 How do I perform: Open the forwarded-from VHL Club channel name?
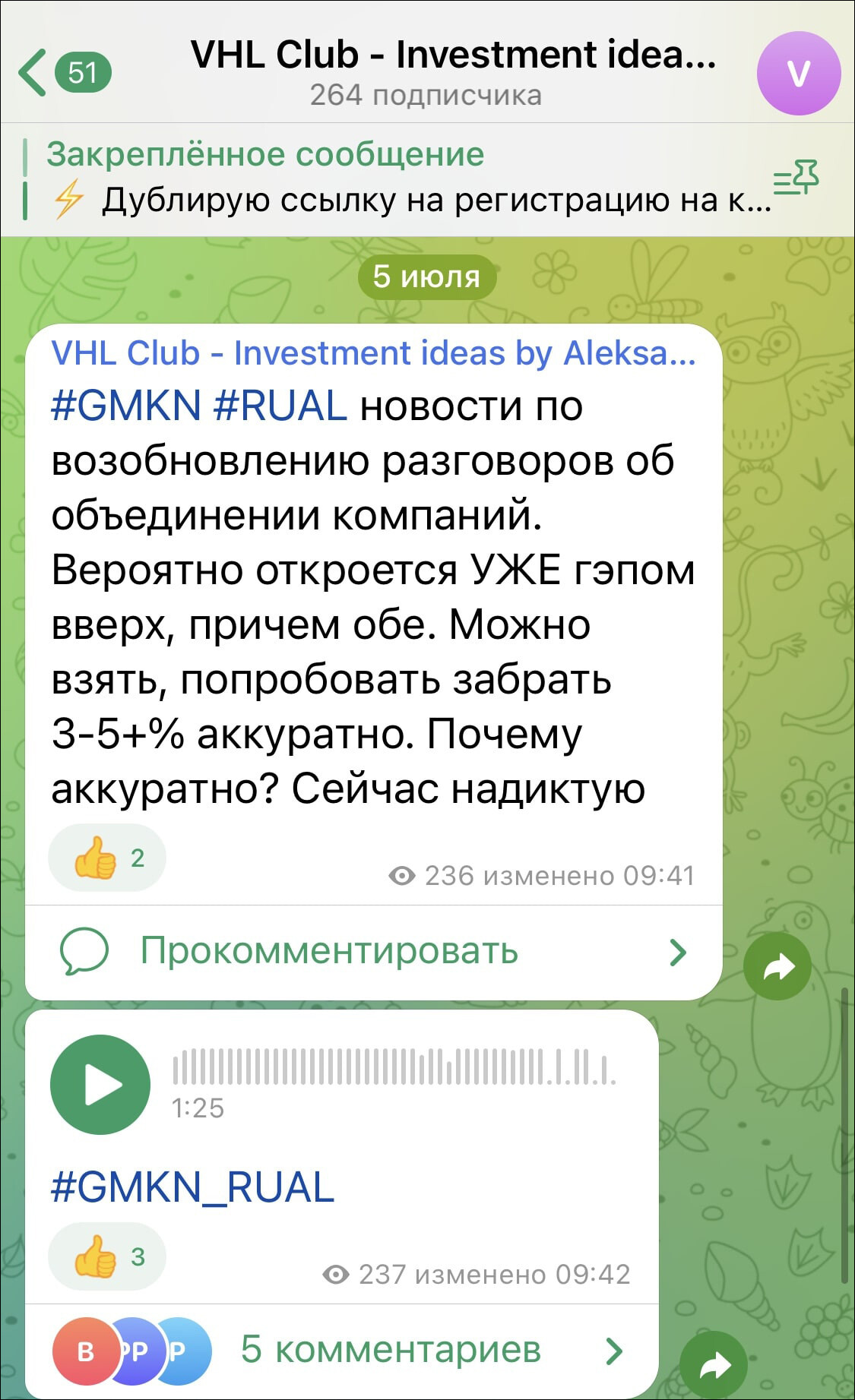coord(372,353)
